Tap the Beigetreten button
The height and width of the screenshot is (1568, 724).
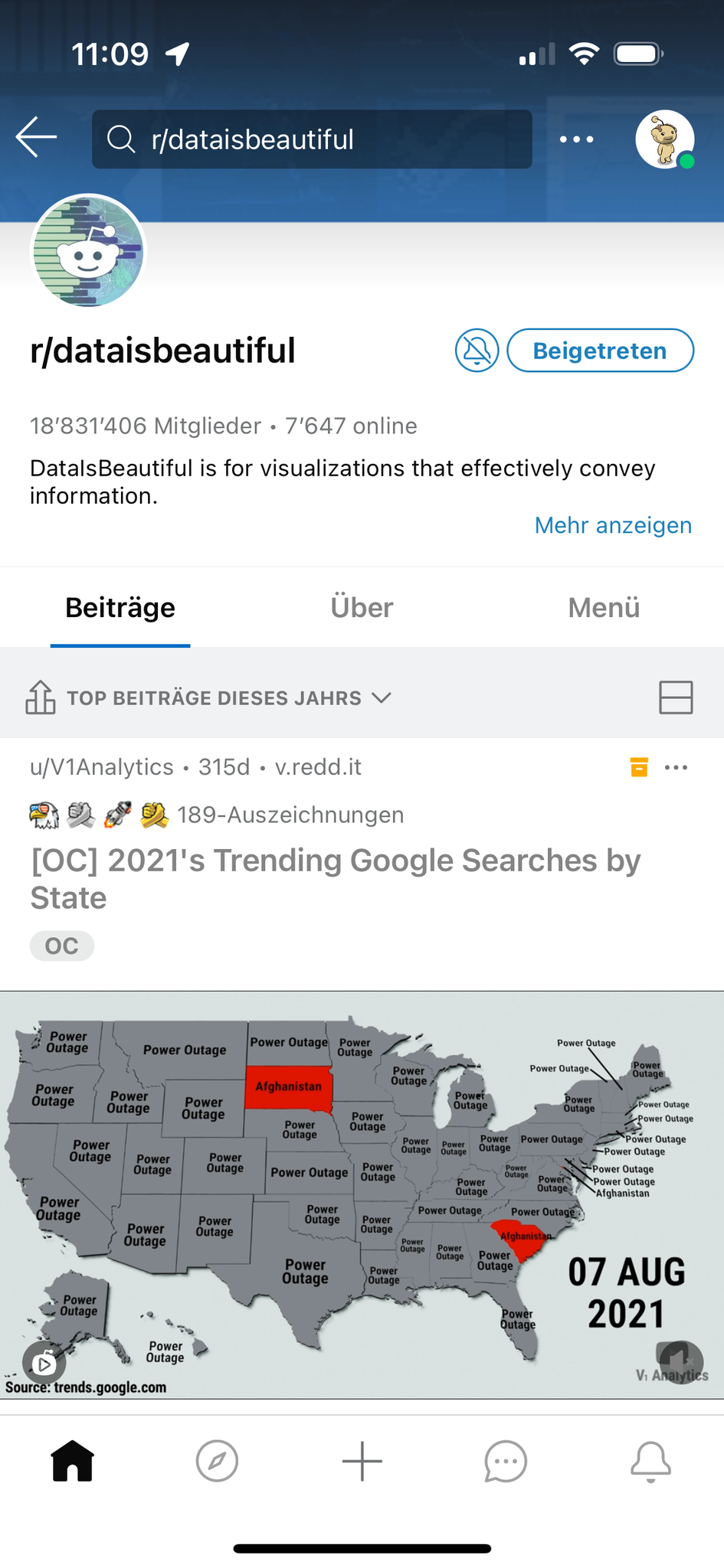(x=600, y=351)
